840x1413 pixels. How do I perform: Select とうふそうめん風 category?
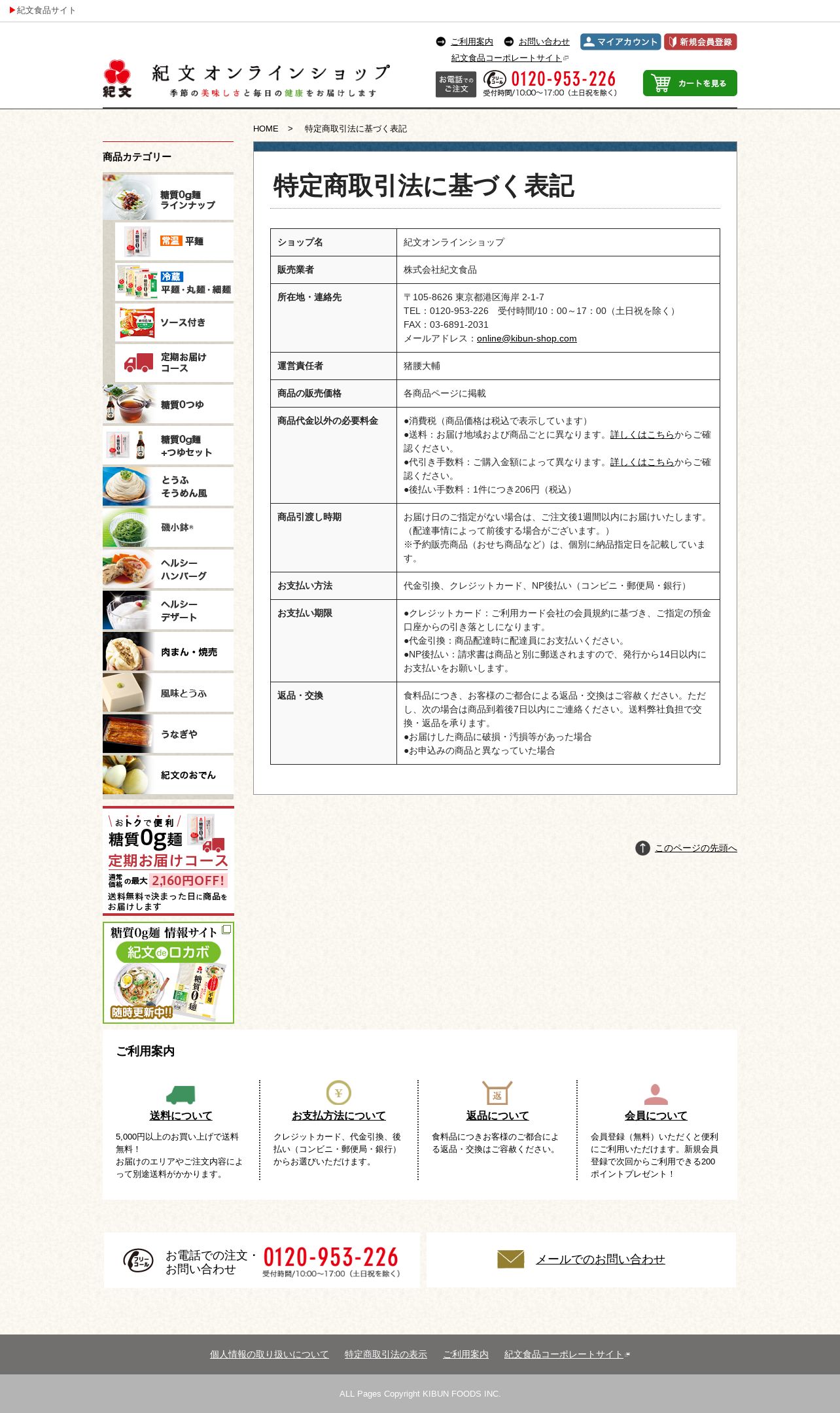(x=168, y=487)
